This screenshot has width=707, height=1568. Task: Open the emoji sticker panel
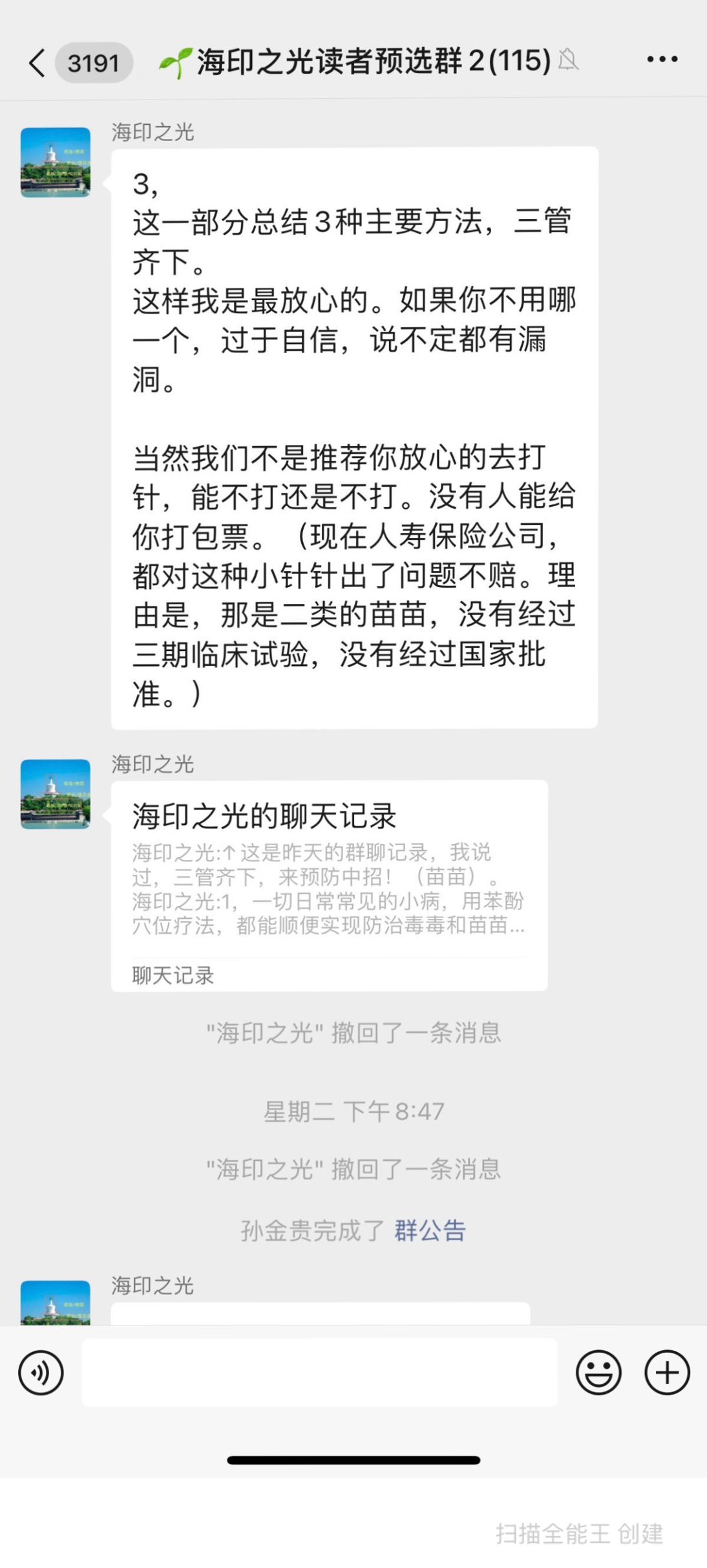click(x=598, y=1372)
